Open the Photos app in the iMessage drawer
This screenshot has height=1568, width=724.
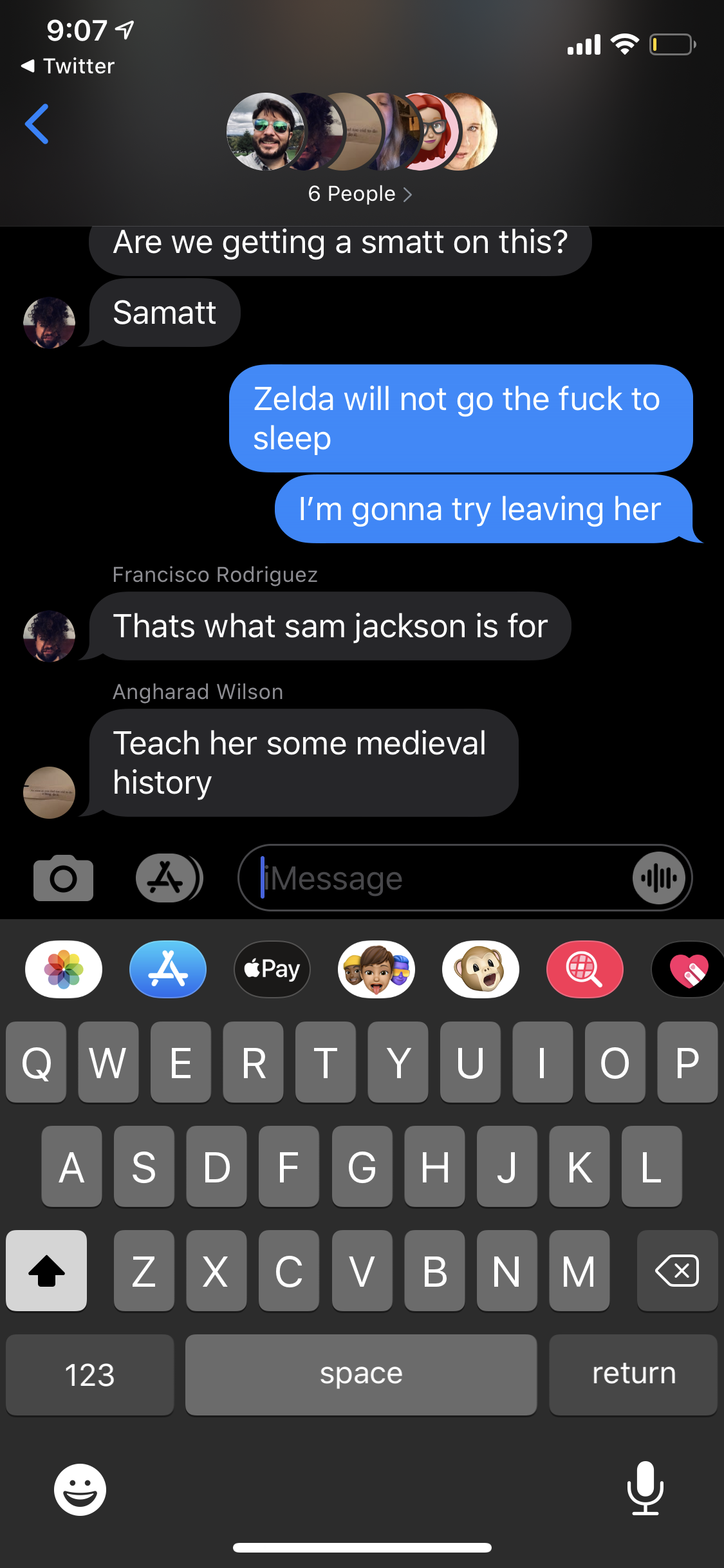[x=64, y=969]
